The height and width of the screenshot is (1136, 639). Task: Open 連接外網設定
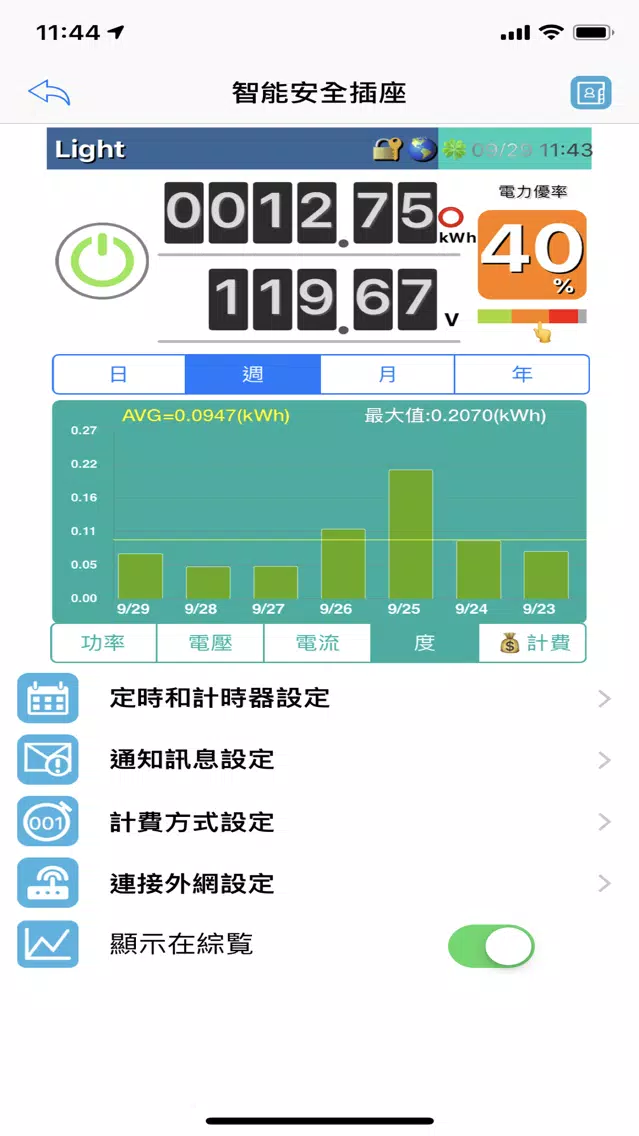[318, 884]
